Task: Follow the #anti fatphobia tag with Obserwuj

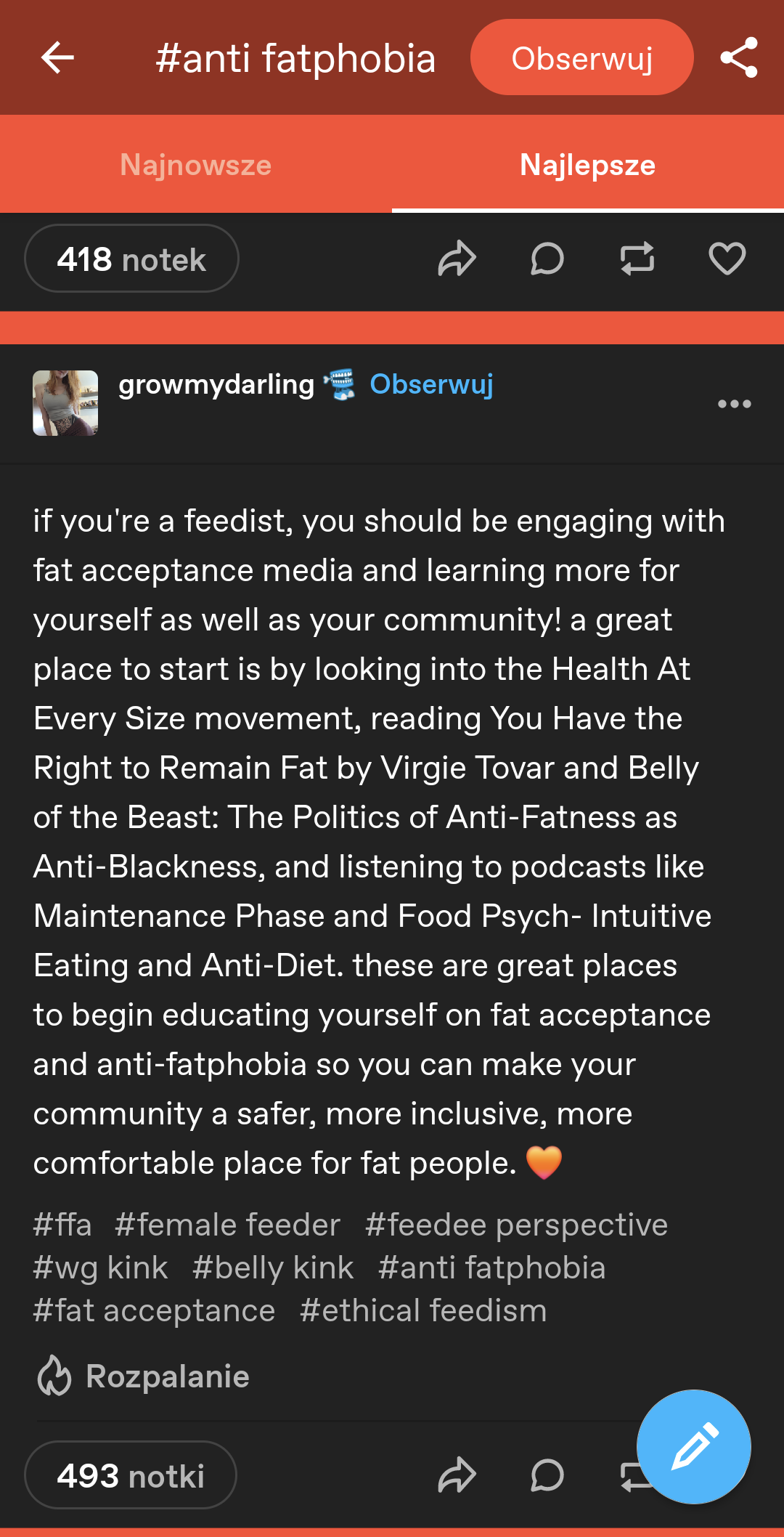Action: pos(581,57)
